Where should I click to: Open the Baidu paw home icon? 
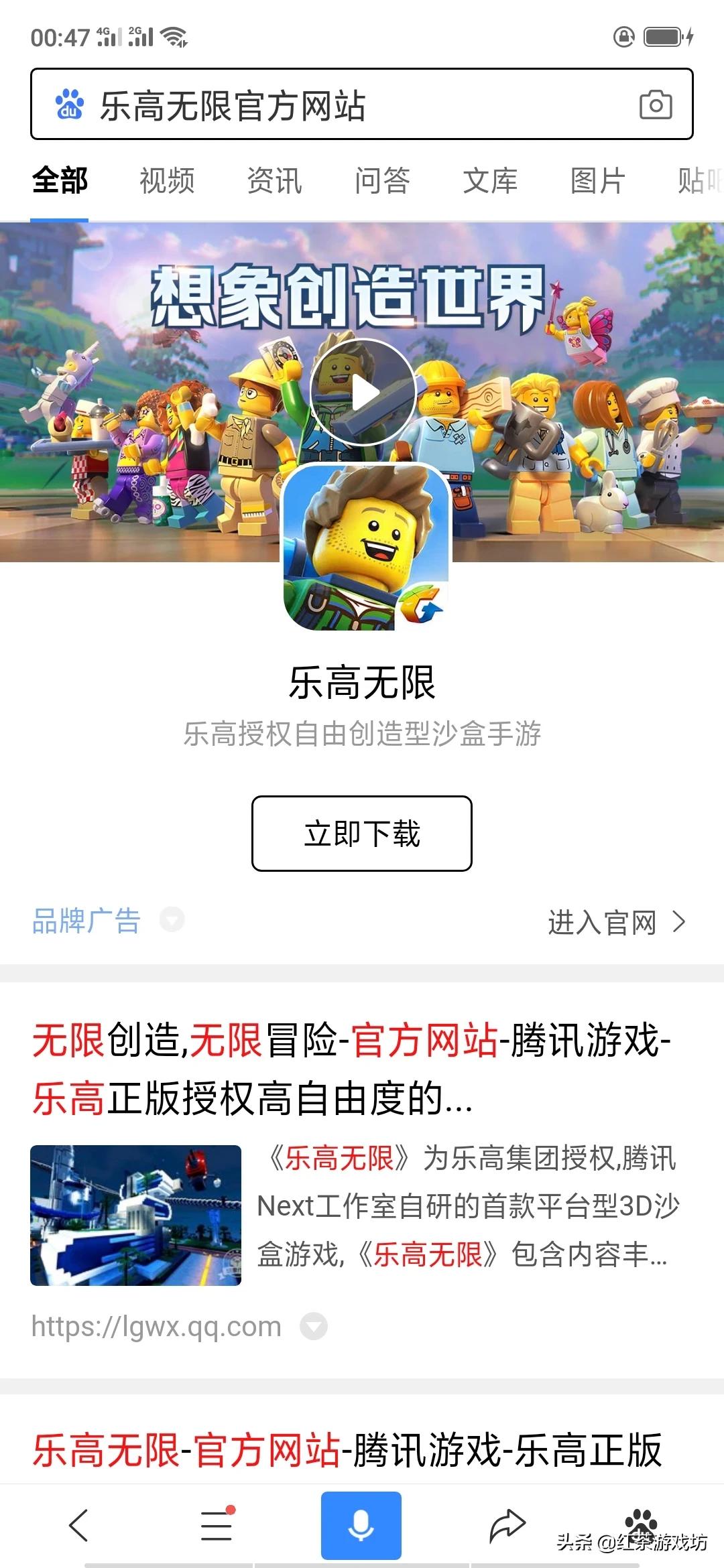pos(642,1521)
